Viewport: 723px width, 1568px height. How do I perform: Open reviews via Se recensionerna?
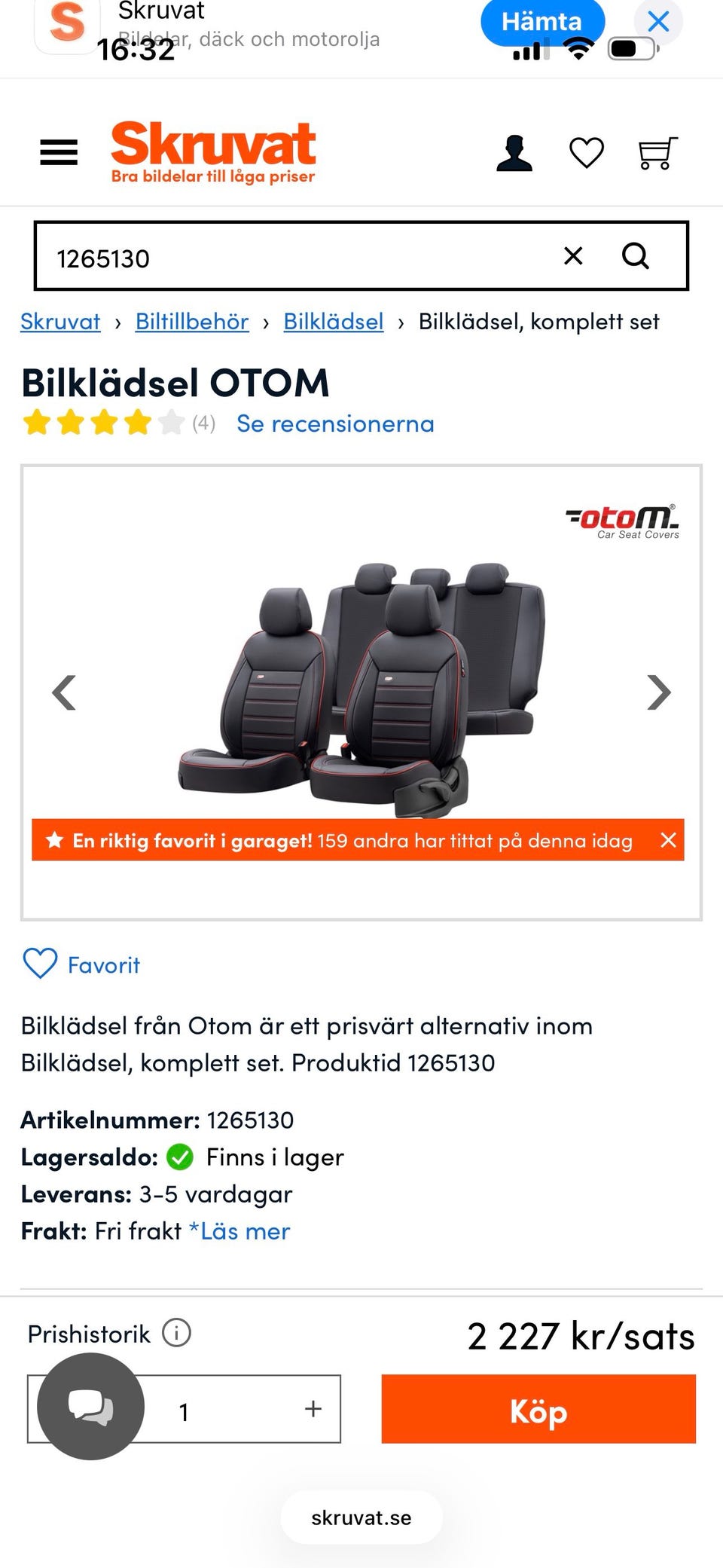334,423
